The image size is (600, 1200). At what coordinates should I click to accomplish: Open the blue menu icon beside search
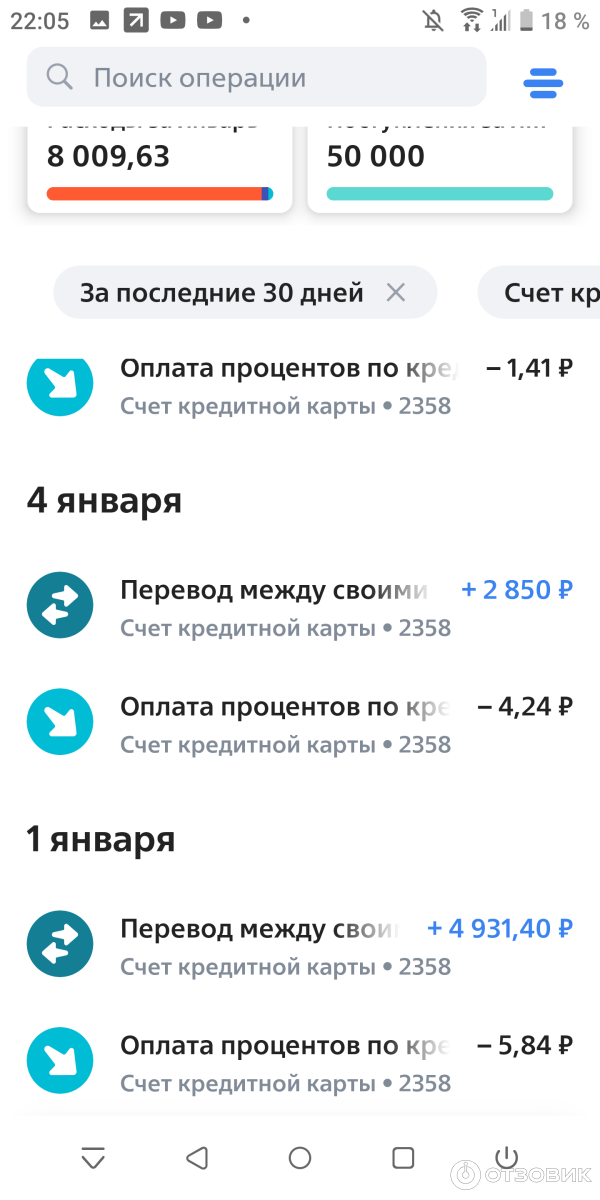point(543,82)
